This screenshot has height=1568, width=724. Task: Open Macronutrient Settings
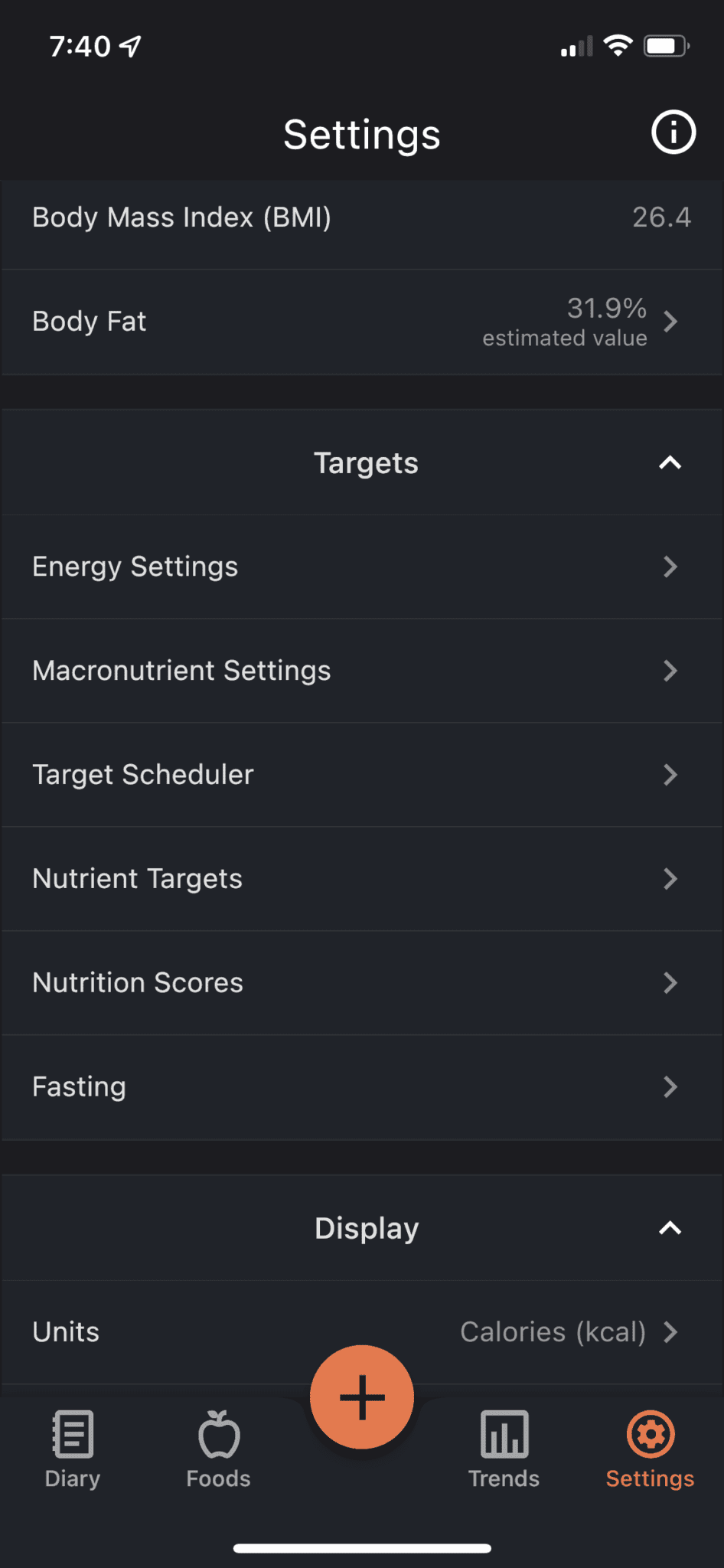tap(362, 671)
